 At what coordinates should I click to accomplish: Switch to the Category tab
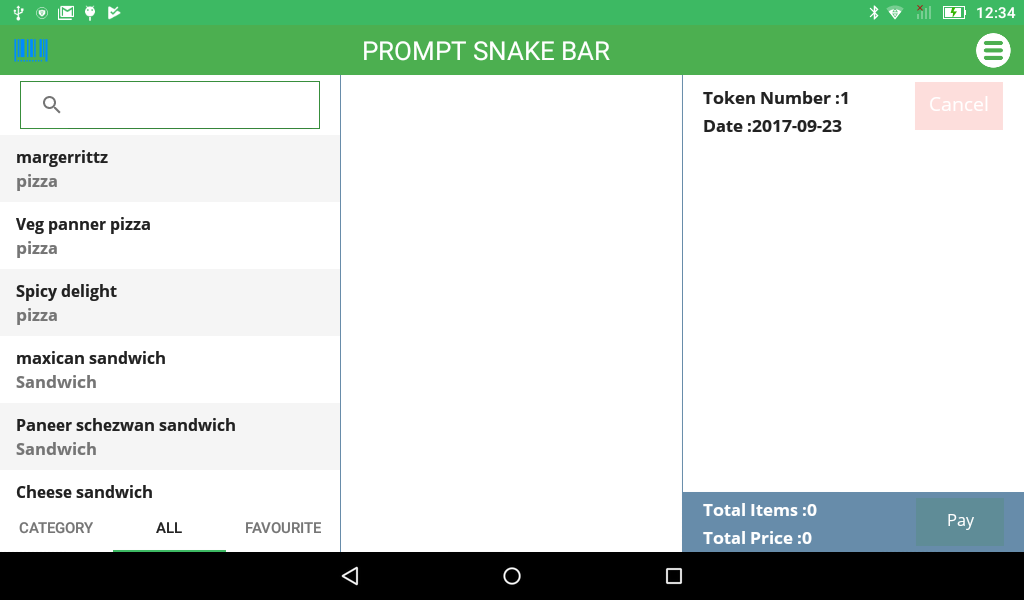tap(56, 528)
